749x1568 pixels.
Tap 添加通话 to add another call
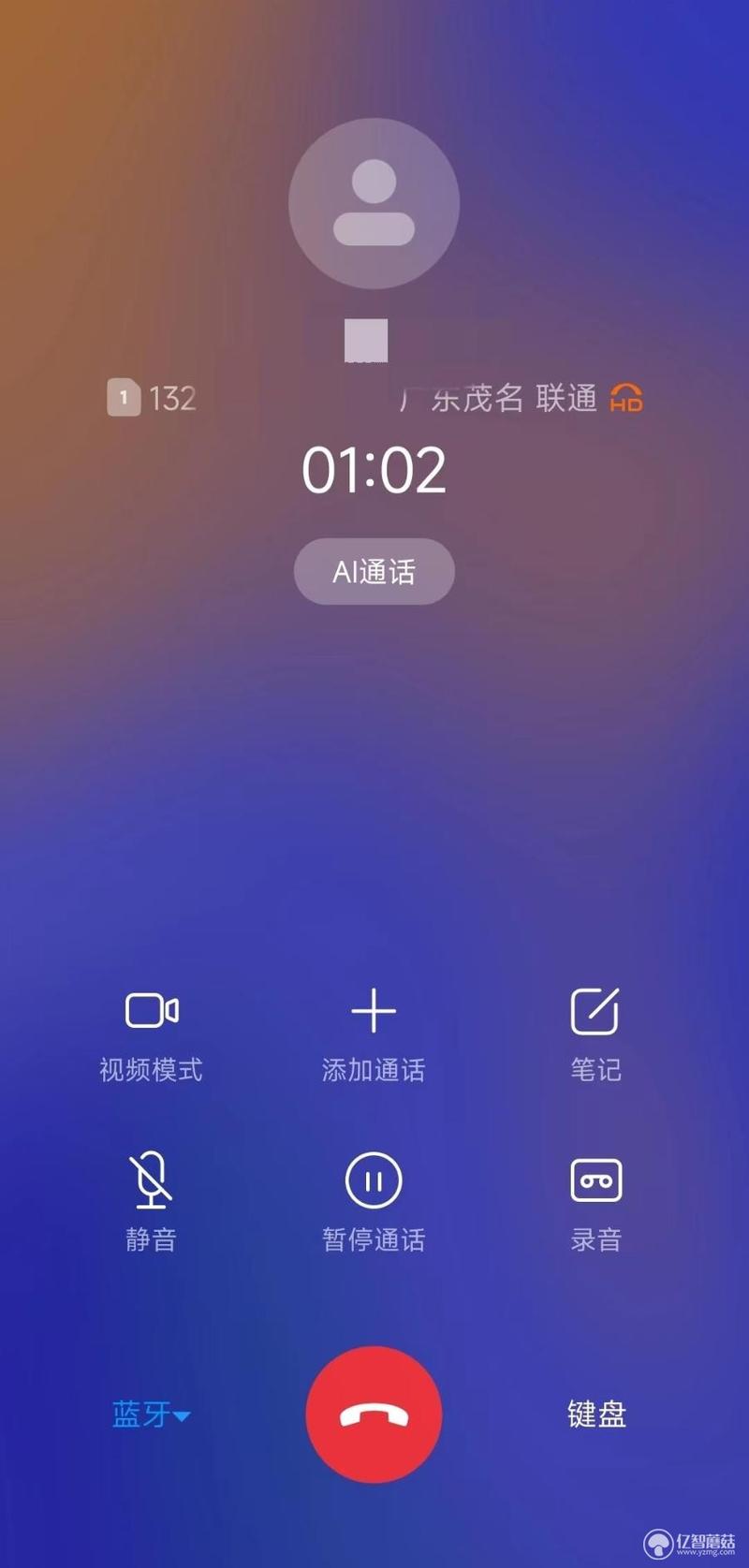click(x=374, y=1034)
